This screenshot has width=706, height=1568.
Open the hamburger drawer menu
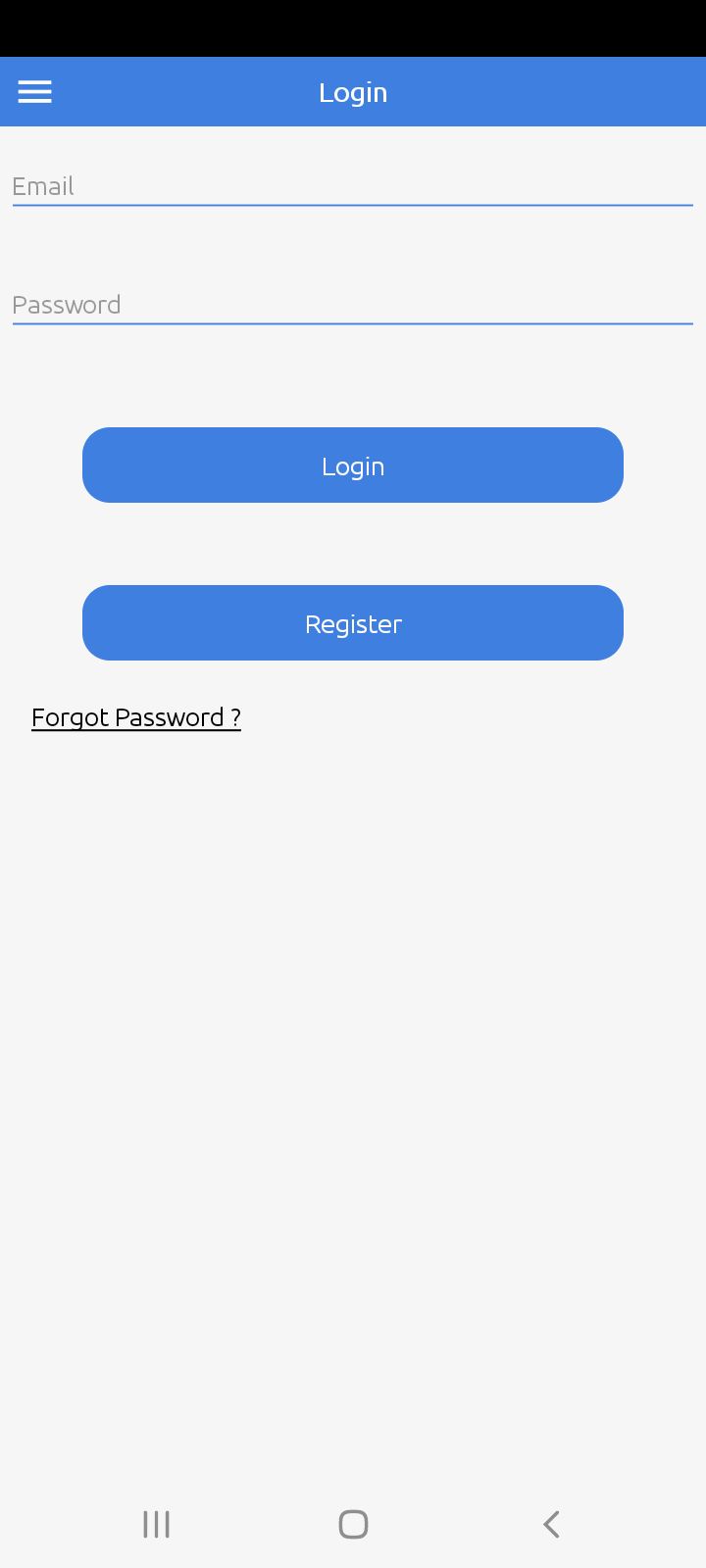point(34,92)
